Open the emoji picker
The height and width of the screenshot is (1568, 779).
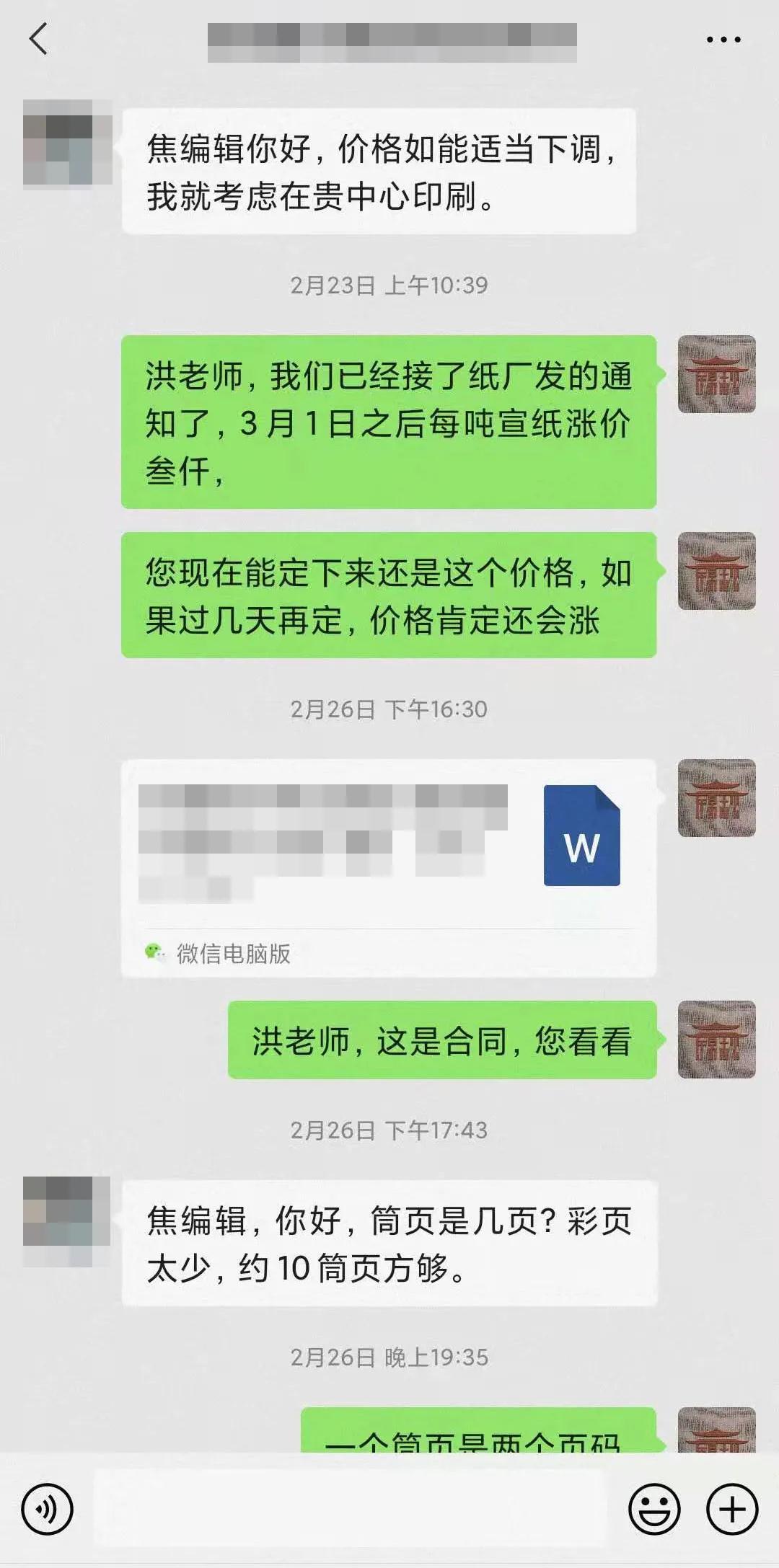[654, 1509]
